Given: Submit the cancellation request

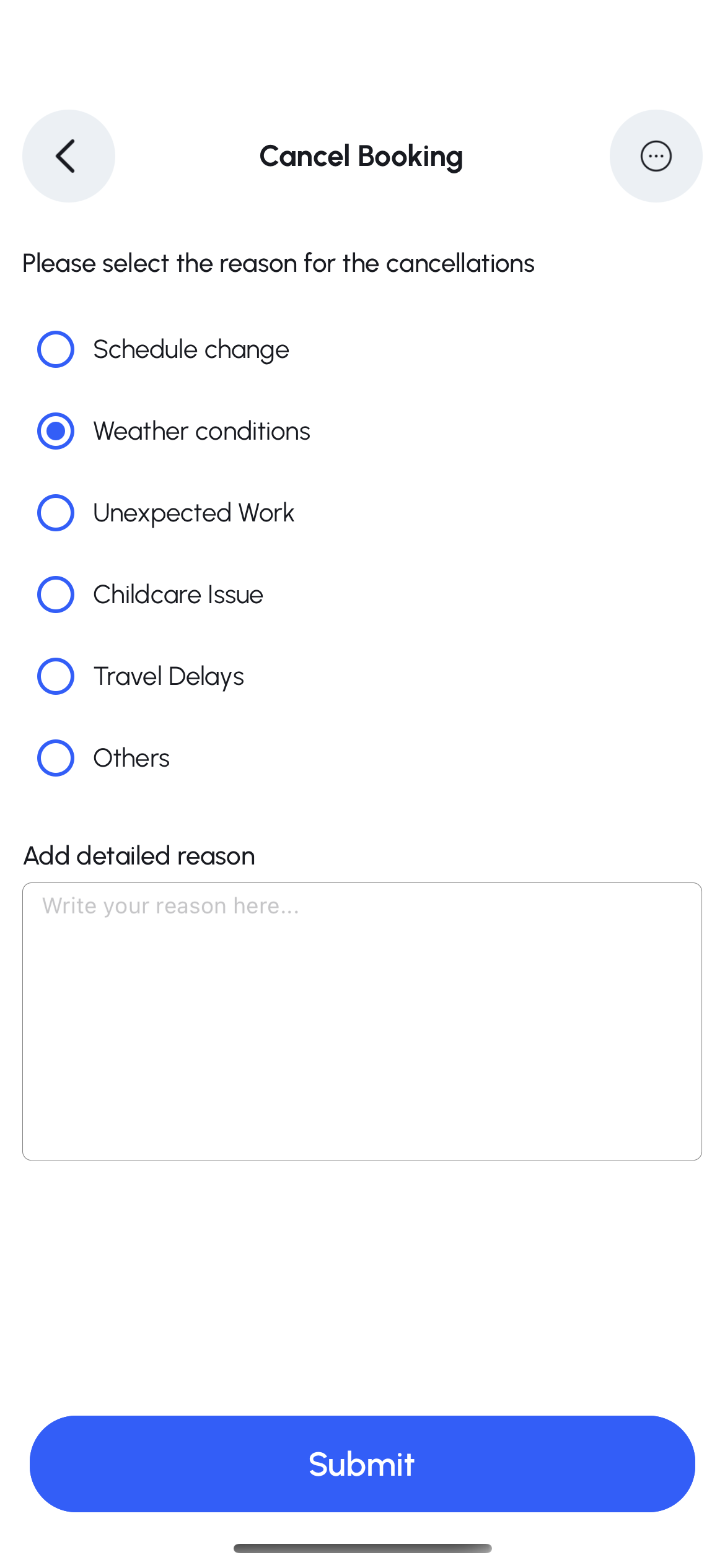Looking at the screenshot, I should [x=362, y=1464].
